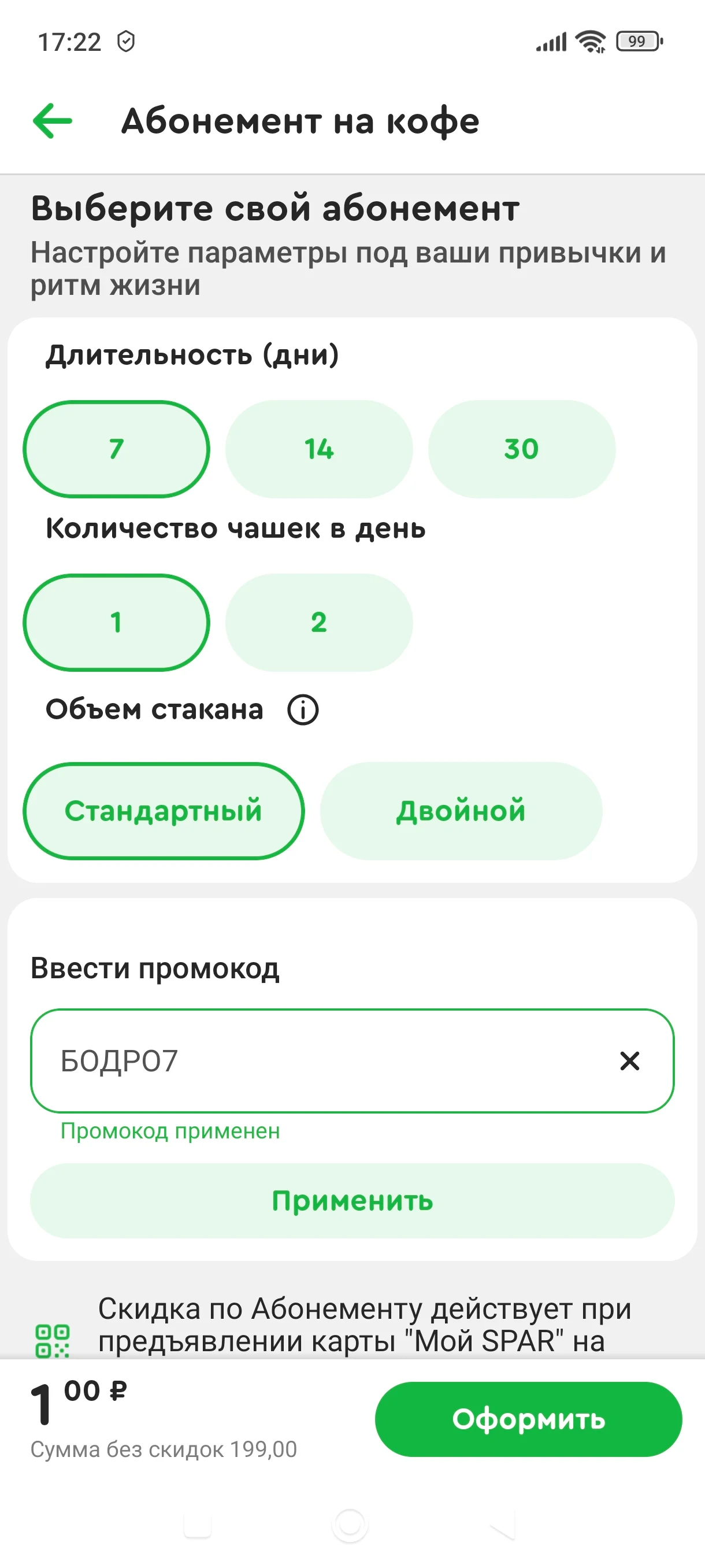Choose the Двойной cup size
This screenshot has width=705, height=1568.
click(461, 811)
